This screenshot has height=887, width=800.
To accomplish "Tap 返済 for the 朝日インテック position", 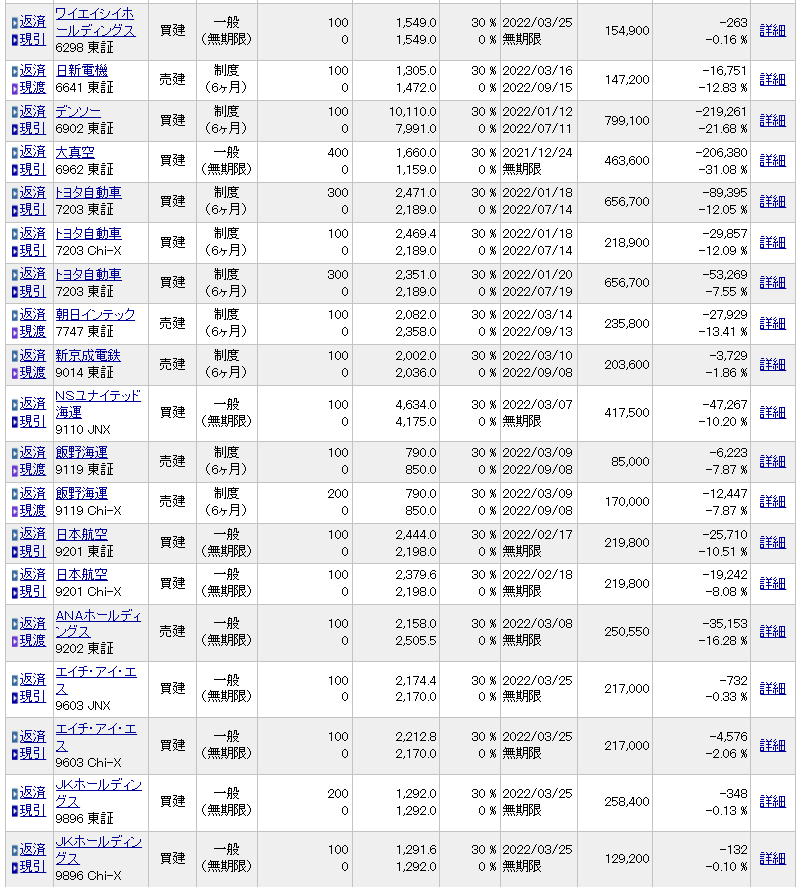I will tap(33, 314).
